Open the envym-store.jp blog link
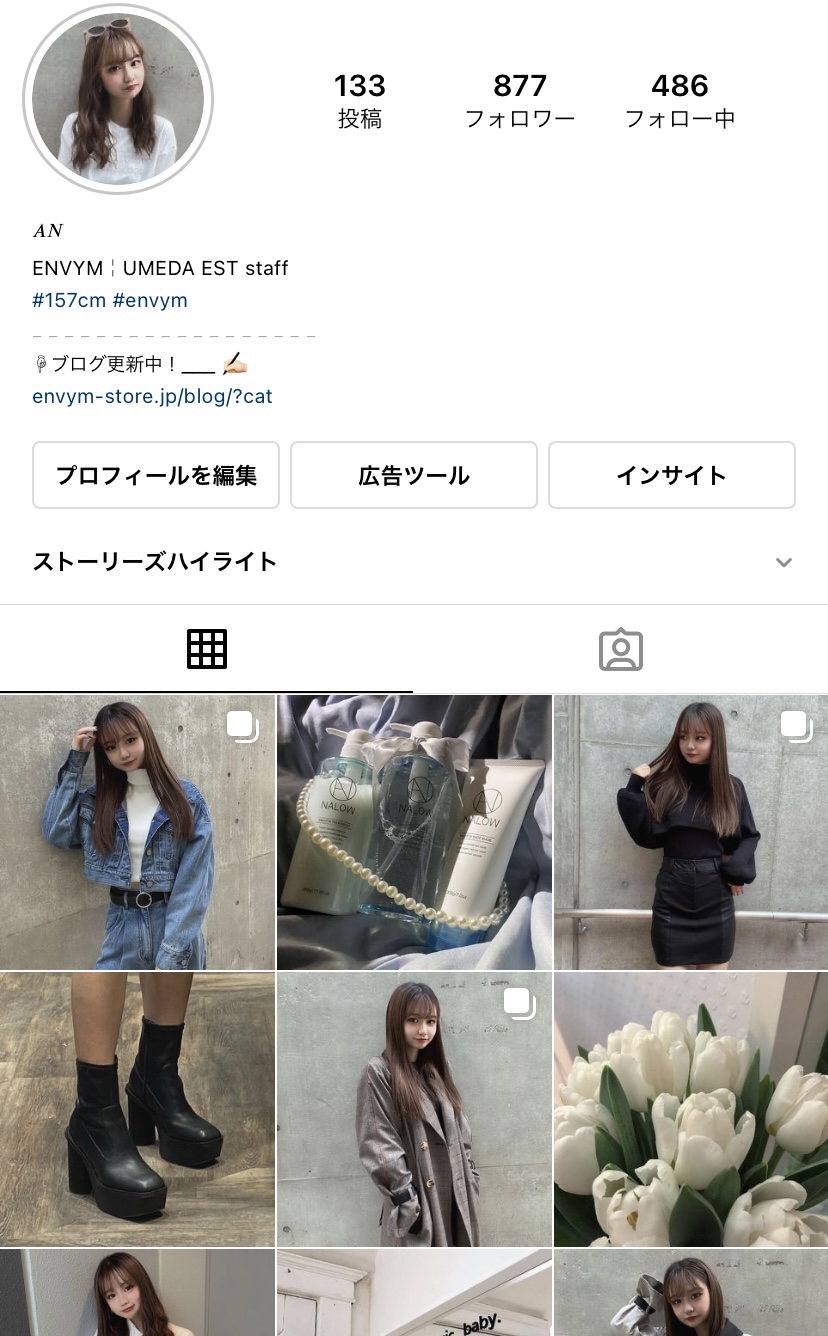The width and height of the screenshot is (828, 1336). tap(152, 396)
